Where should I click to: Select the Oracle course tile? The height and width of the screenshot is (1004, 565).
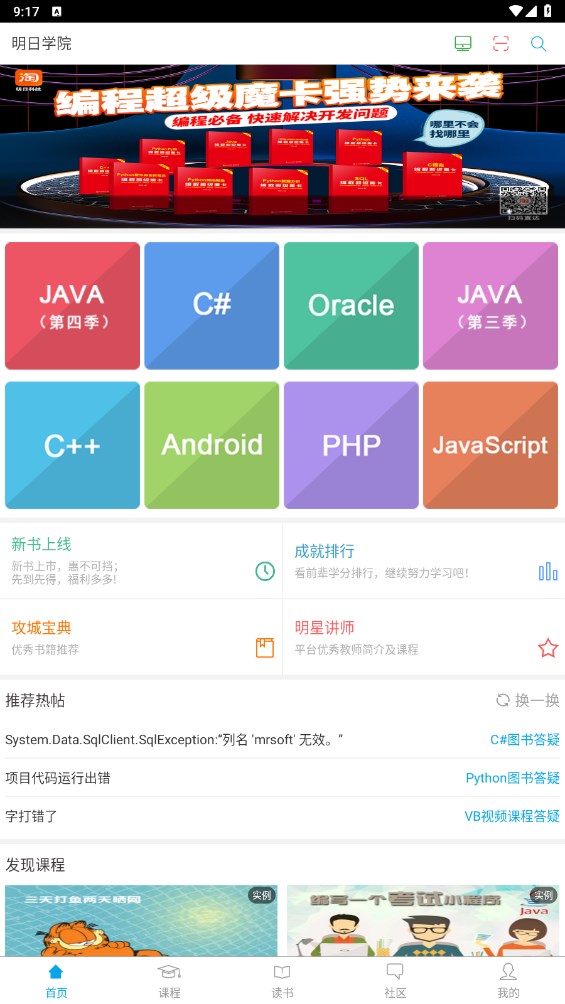point(351,305)
